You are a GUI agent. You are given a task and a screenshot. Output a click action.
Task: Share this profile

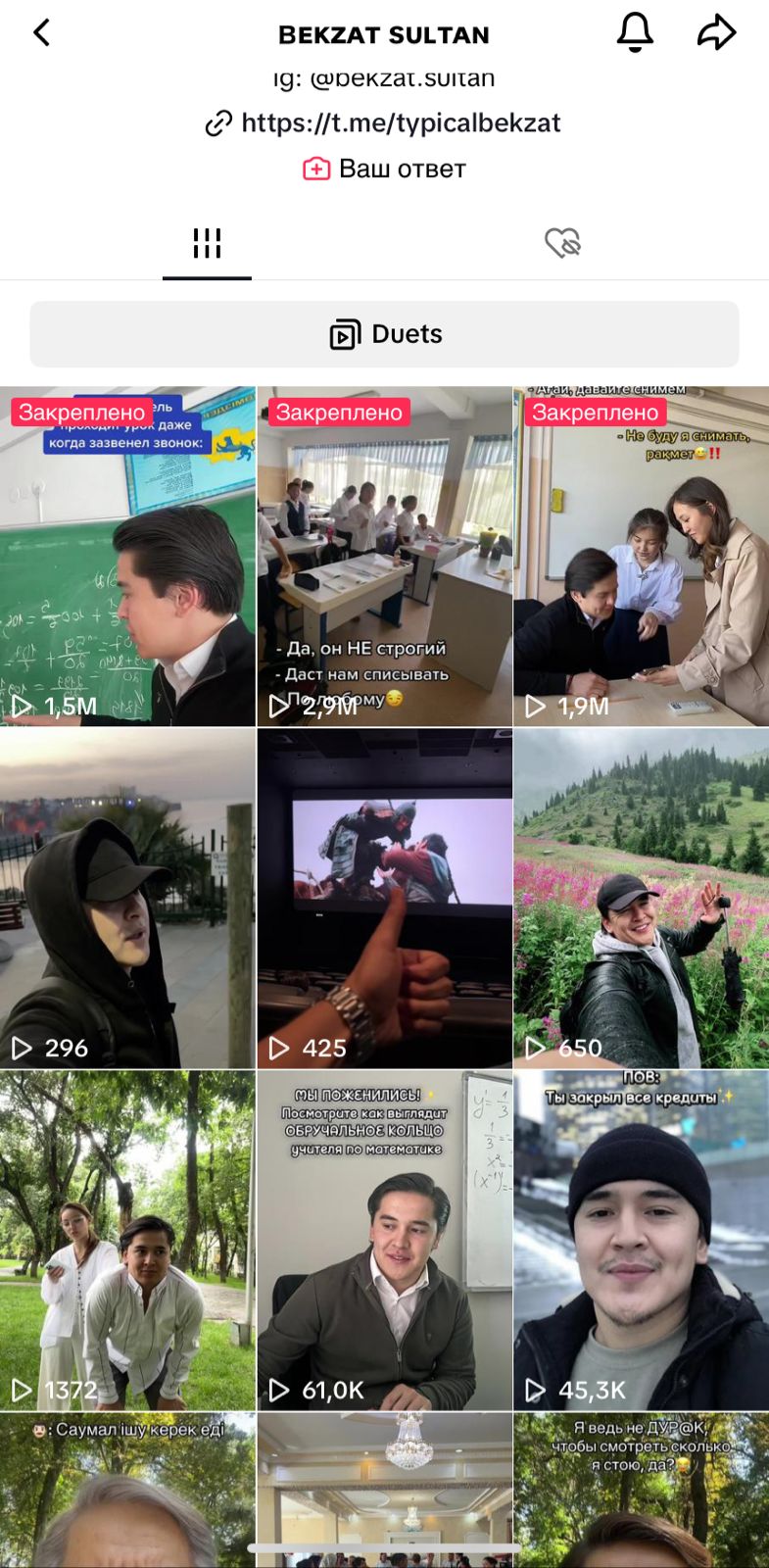pyautogui.click(x=716, y=32)
